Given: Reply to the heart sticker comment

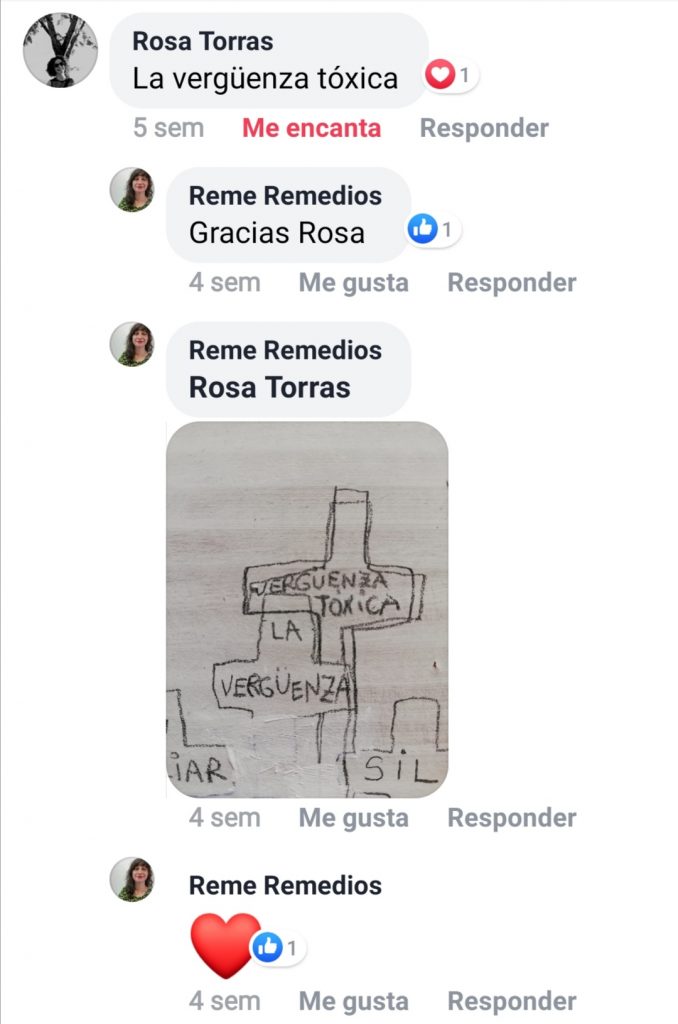Looking at the screenshot, I should click(x=511, y=1001).
